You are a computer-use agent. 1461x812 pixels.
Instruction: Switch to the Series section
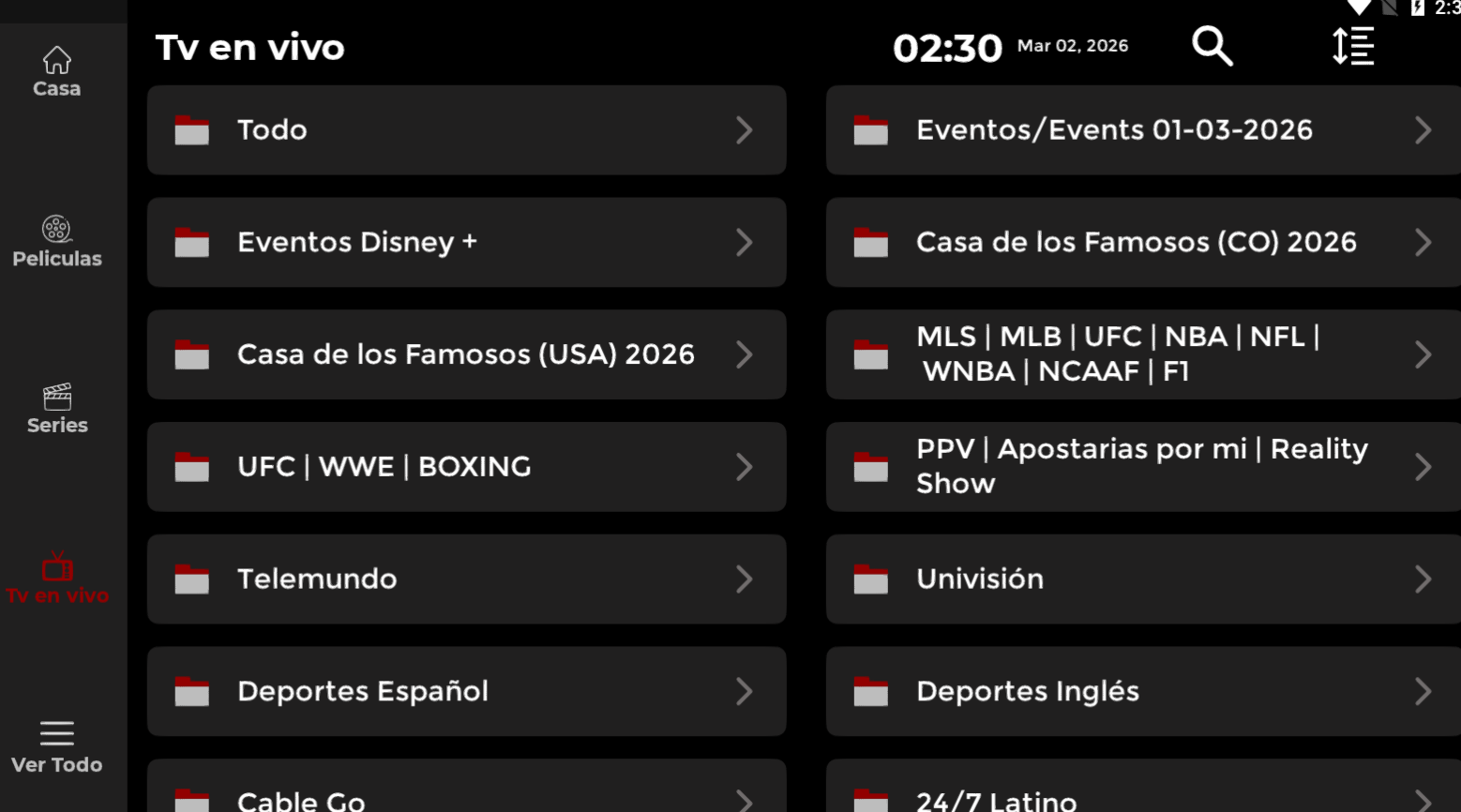coord(56,410)
